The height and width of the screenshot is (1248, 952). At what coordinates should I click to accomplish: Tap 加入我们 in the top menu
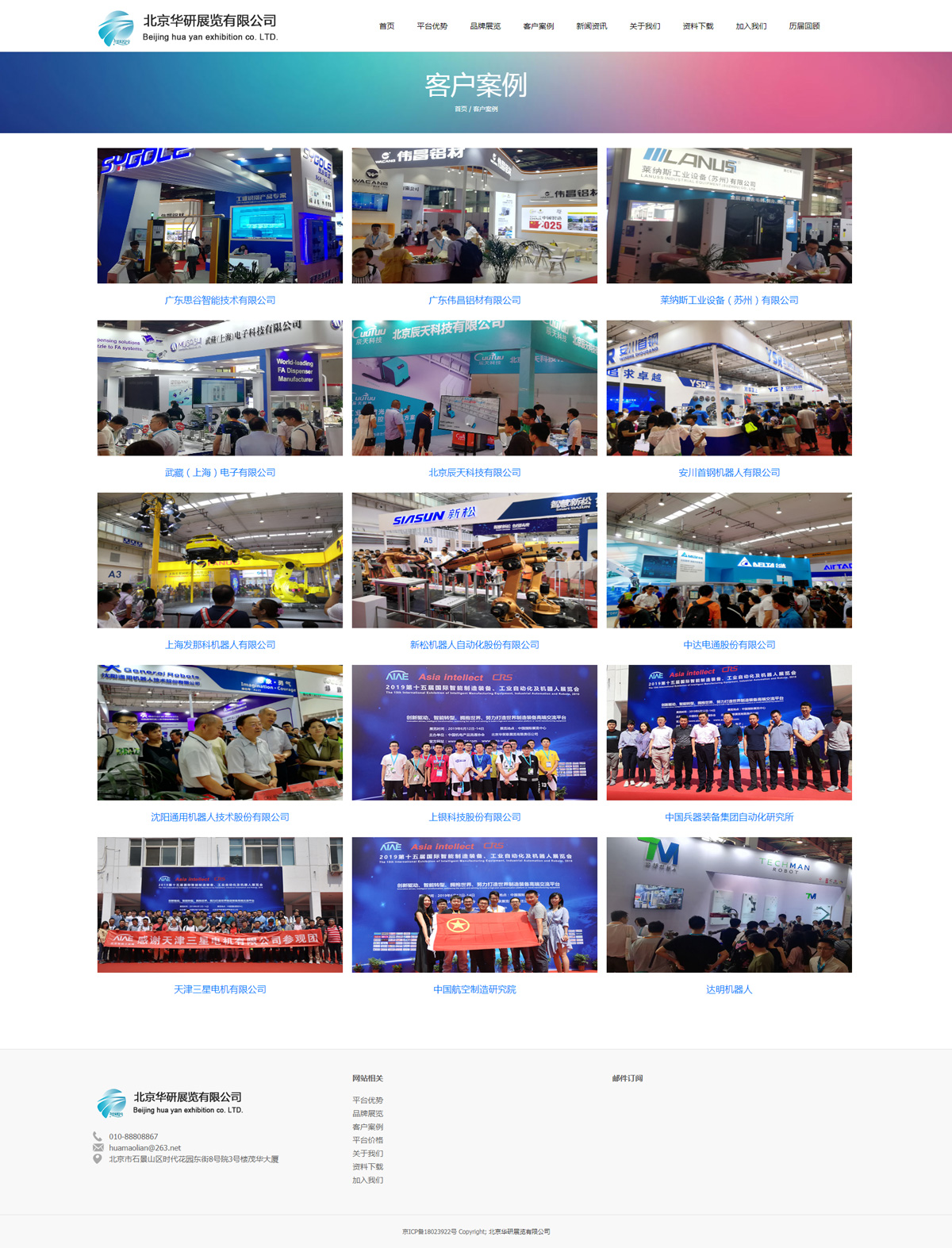pos(751,26)
